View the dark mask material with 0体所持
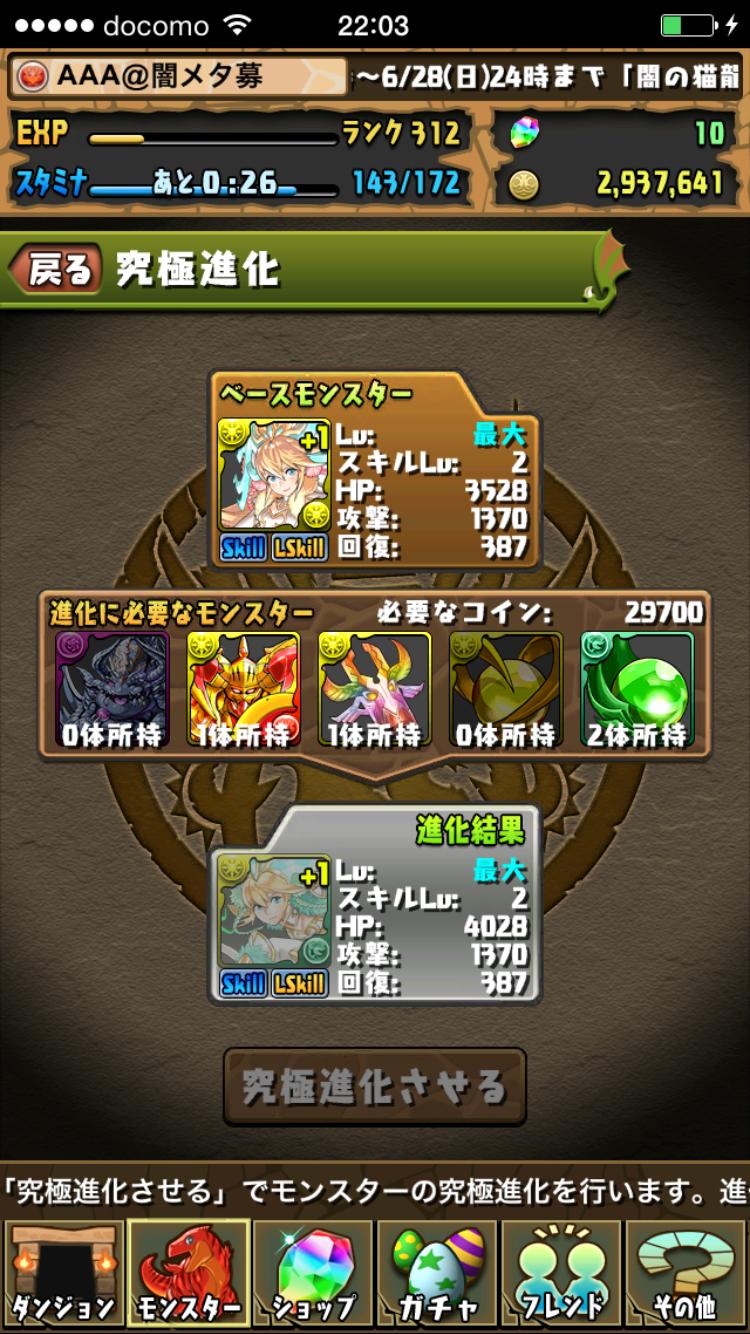This screenshot has width=750, height=1334. [112, 689]
